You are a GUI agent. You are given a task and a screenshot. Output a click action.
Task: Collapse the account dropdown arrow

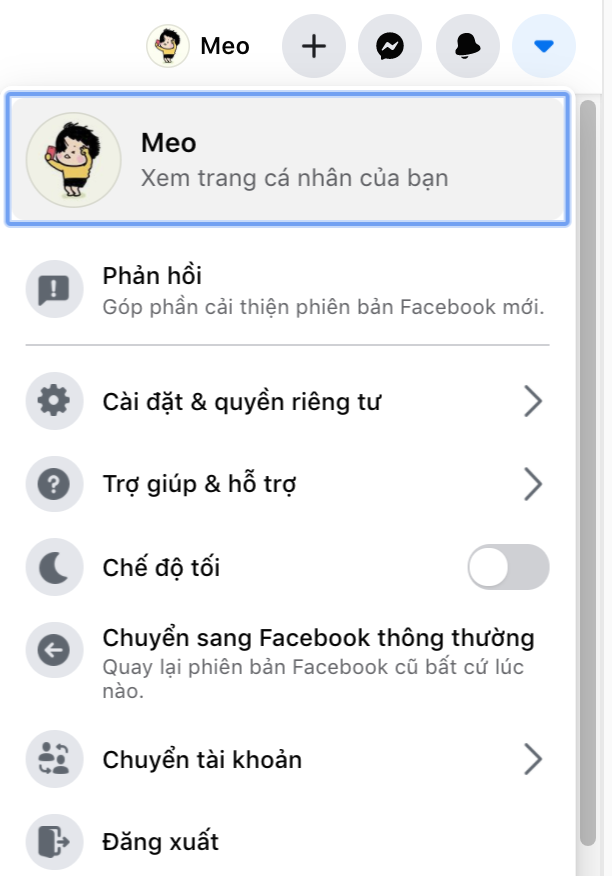[x=543, y=46]
